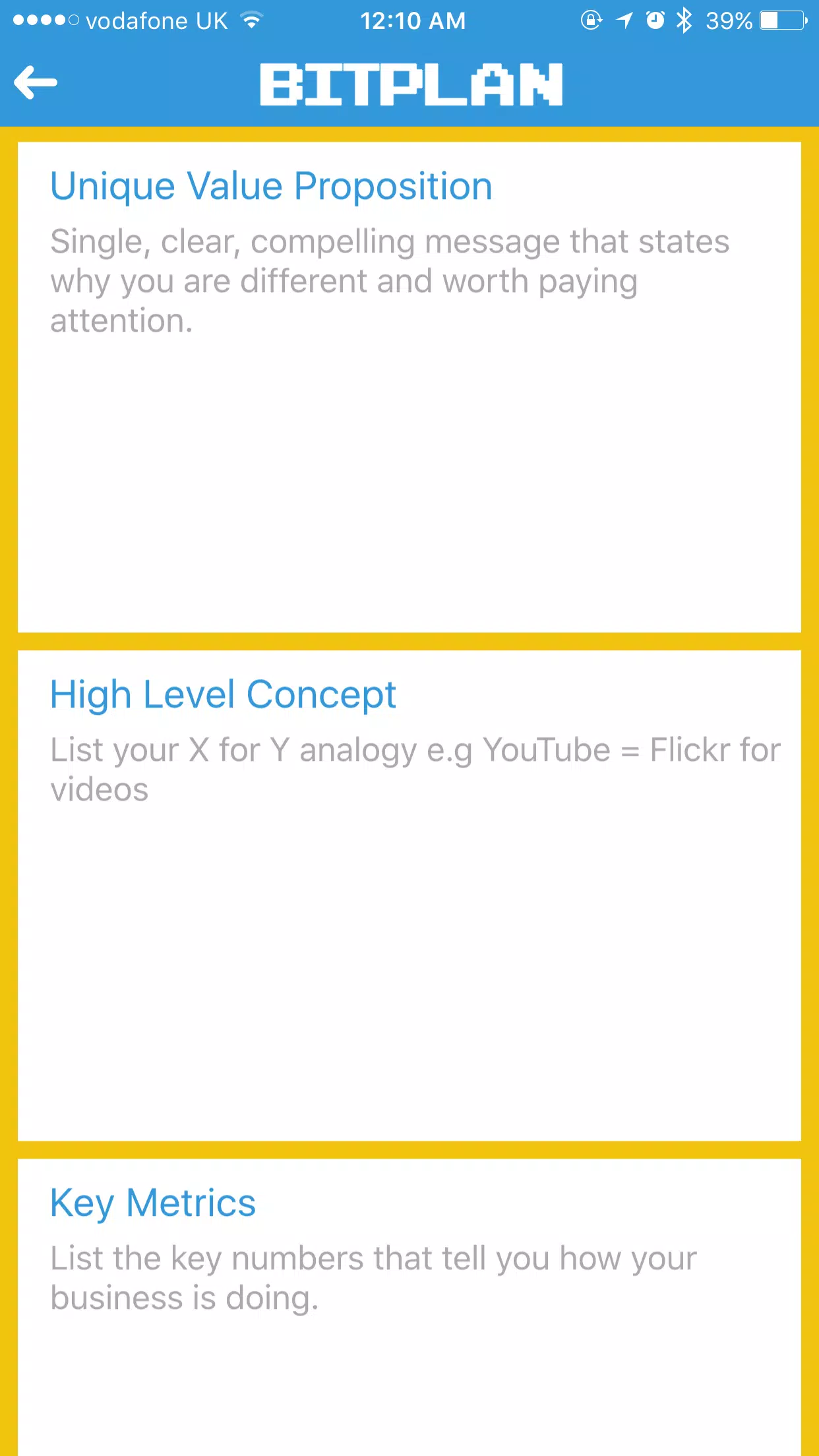Image resolution: width=819 pixels, height=1456 pixels.
Task: Tap the location arrow in status bar
Action: click(x=623, y=21)
